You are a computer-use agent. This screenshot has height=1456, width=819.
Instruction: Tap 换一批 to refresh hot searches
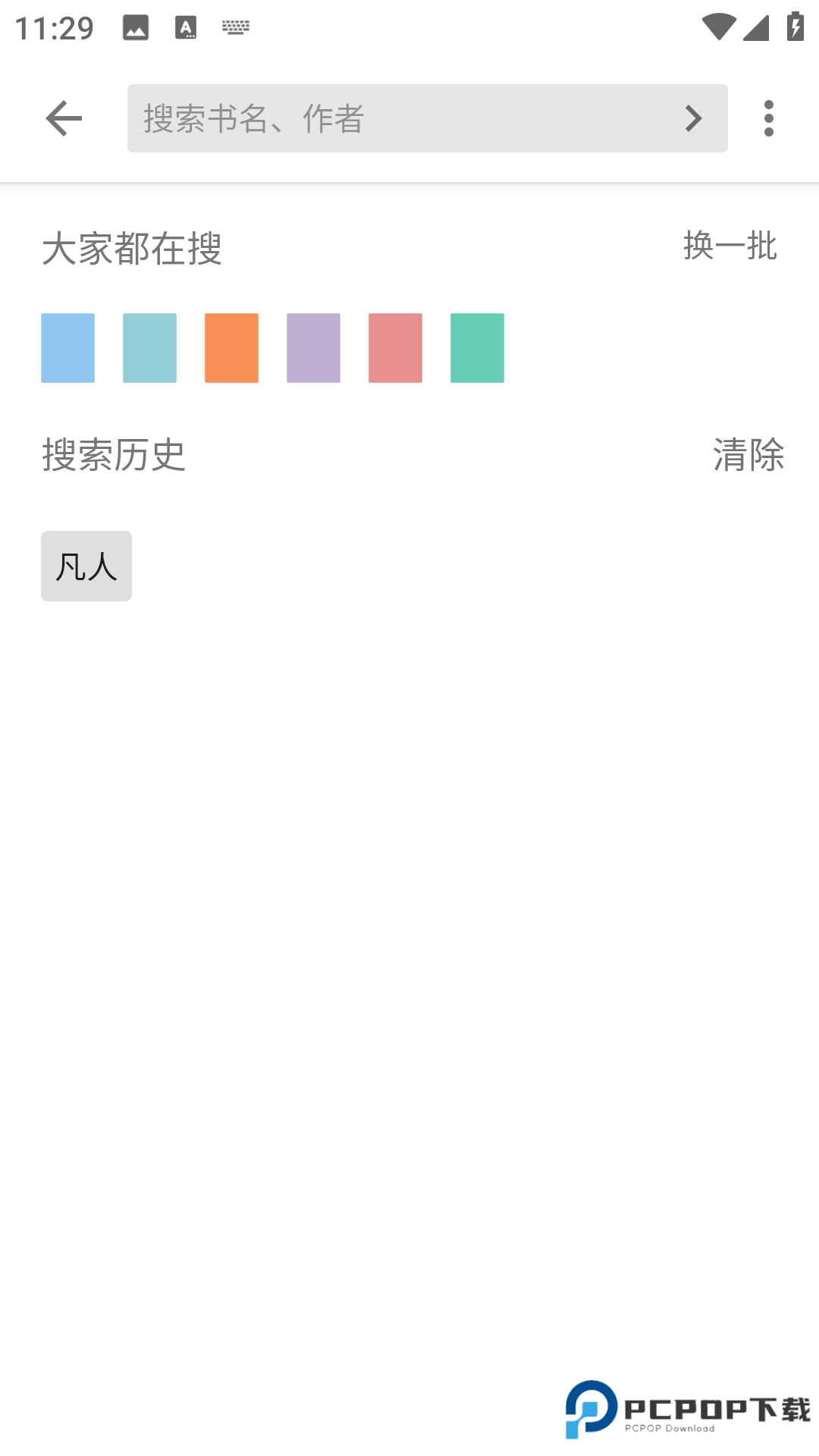[x=729, y=246]
